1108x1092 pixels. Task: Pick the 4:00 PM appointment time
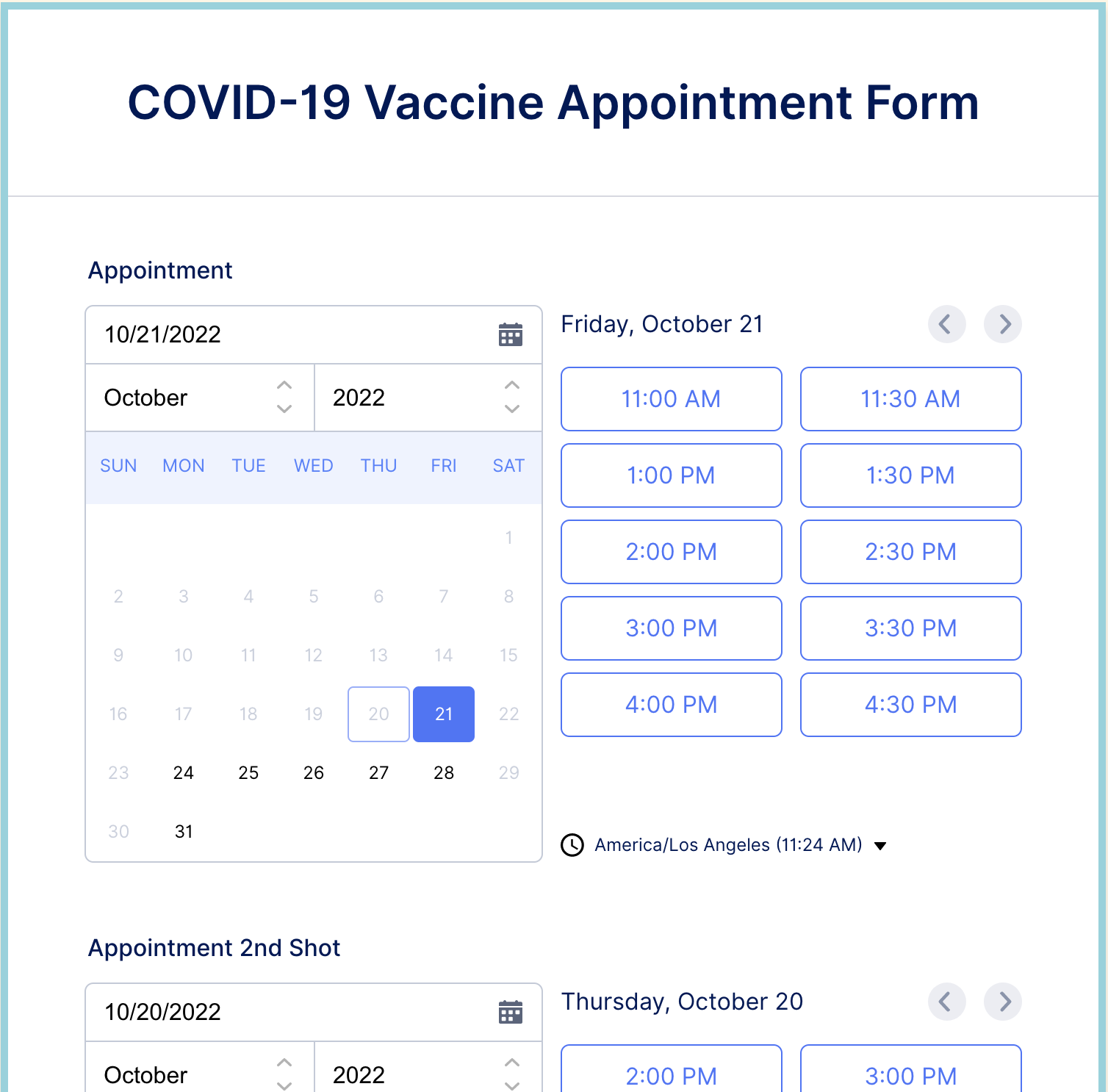671,705
